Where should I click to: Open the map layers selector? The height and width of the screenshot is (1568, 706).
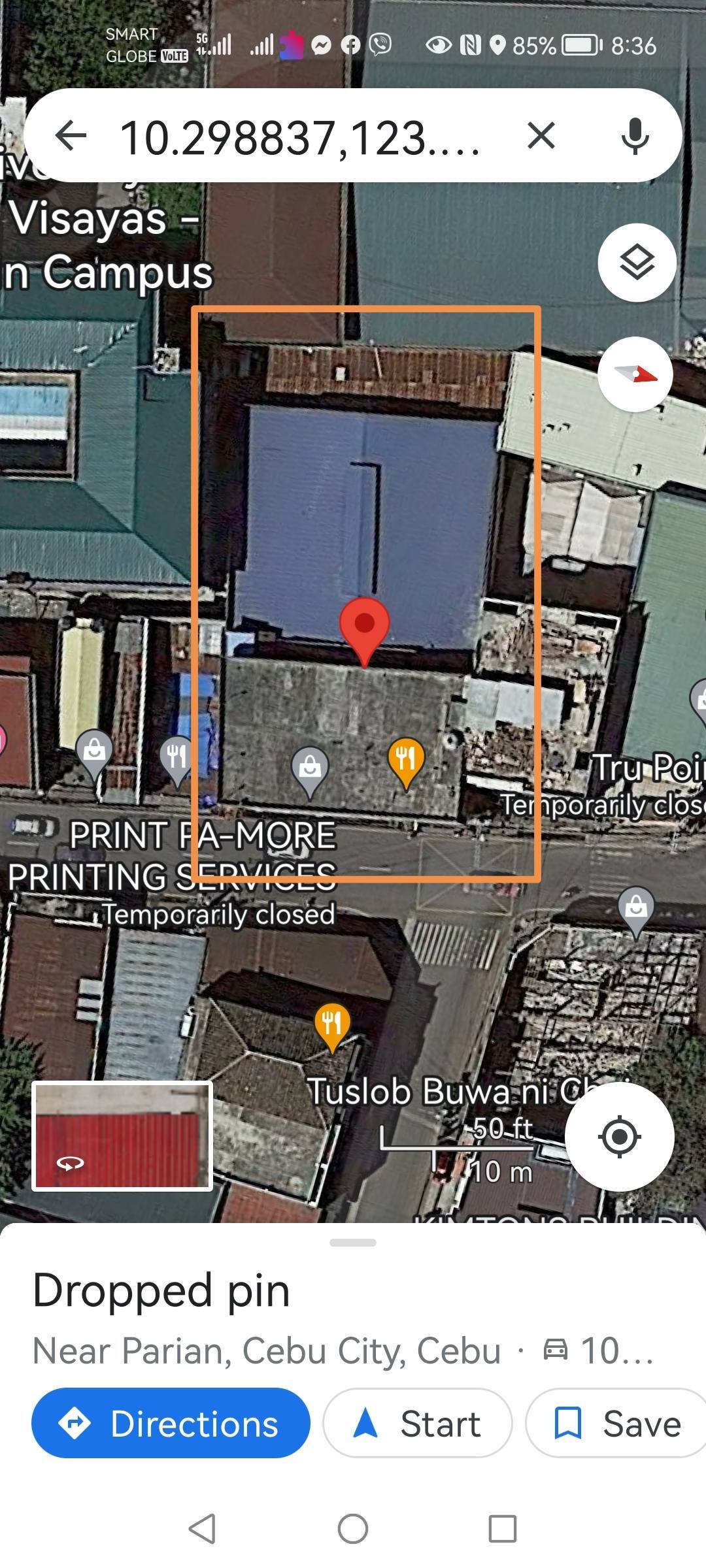point(637,263)
